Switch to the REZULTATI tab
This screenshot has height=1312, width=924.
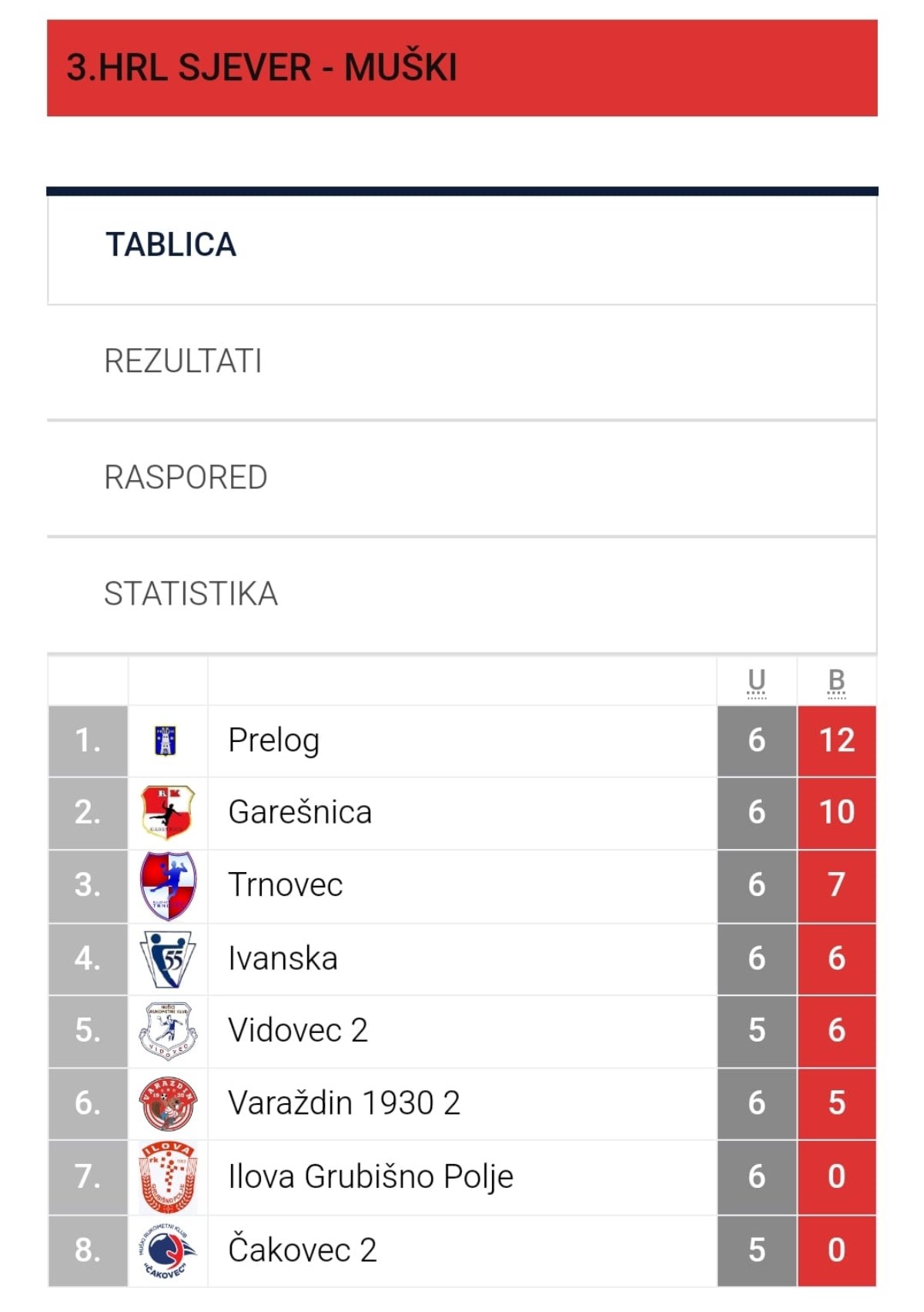point(183,361)
